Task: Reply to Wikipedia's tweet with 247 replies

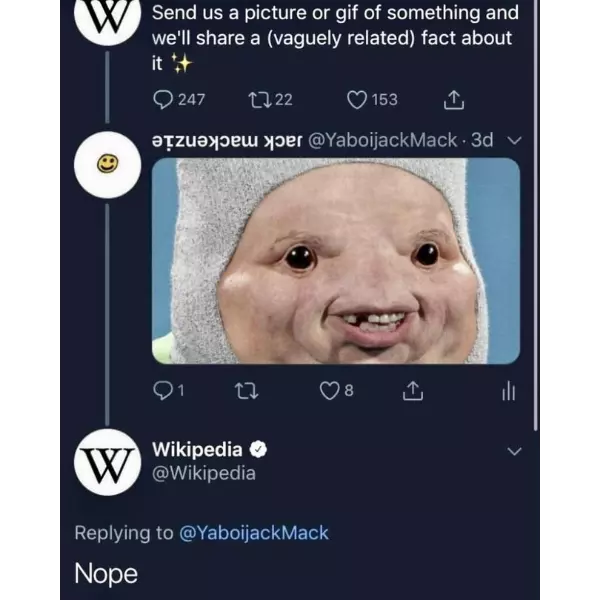Action: pyautogui.click(x=163, y=99)
